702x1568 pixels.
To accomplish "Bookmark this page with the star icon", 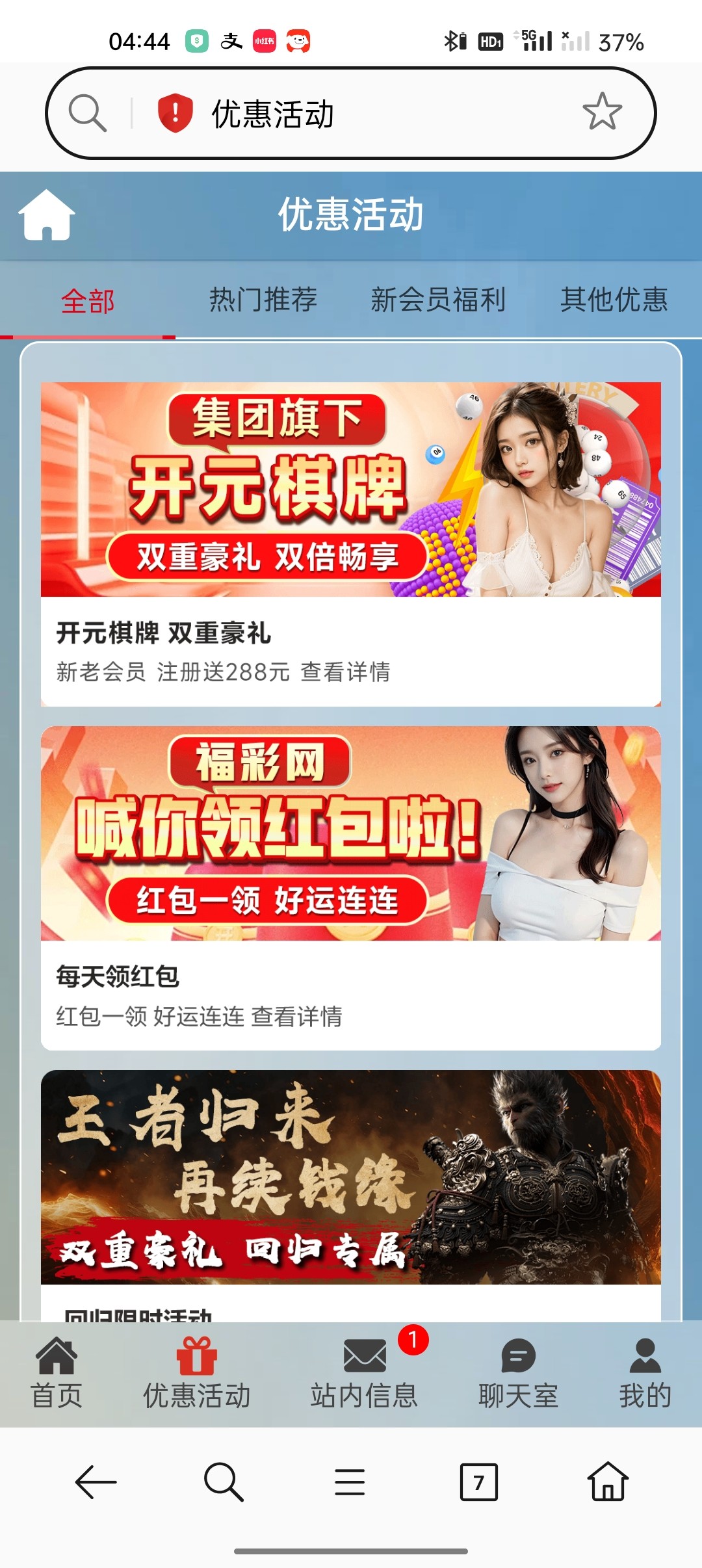I will point(602,112).
